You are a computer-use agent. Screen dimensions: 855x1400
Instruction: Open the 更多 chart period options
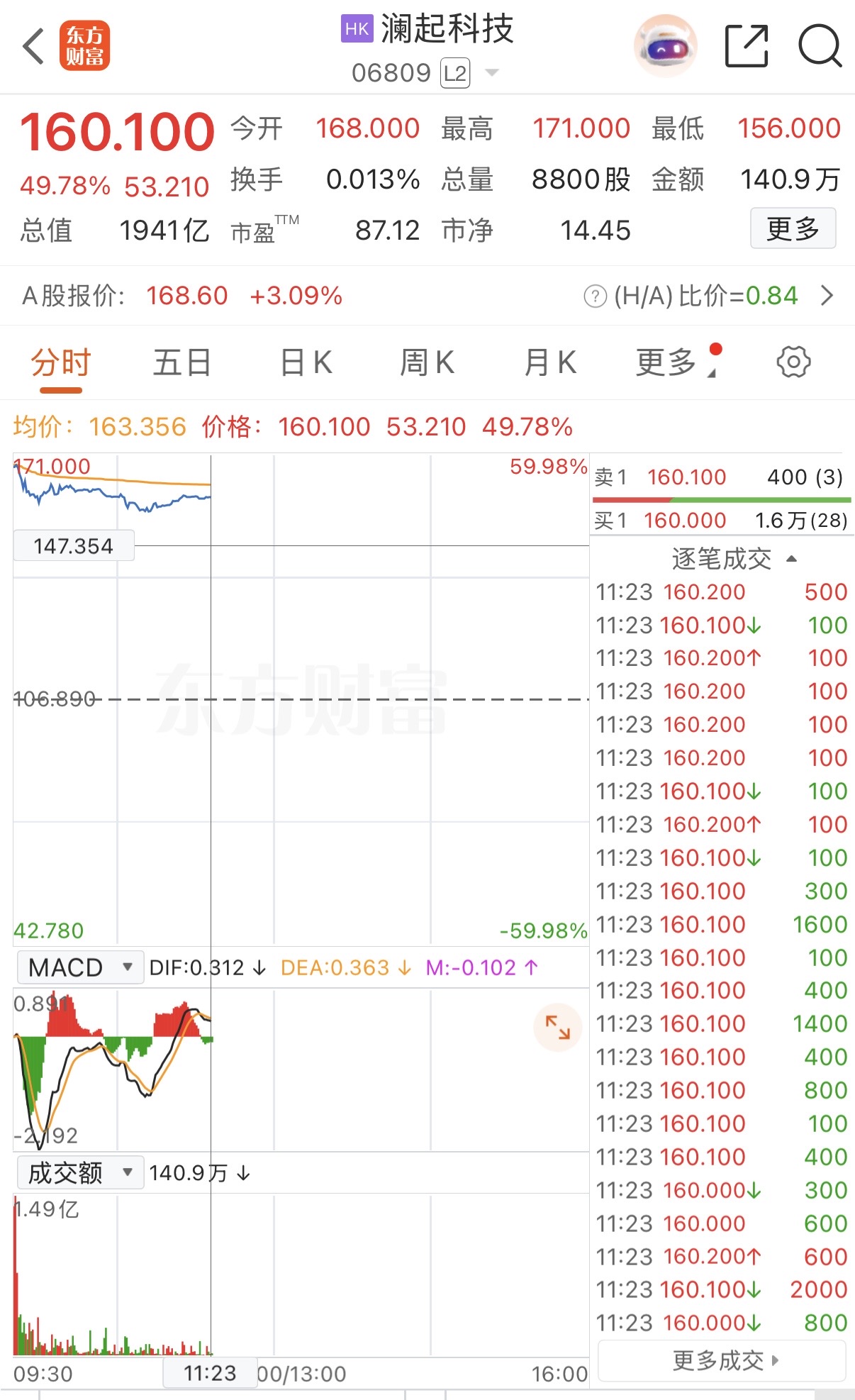(669, 363)
